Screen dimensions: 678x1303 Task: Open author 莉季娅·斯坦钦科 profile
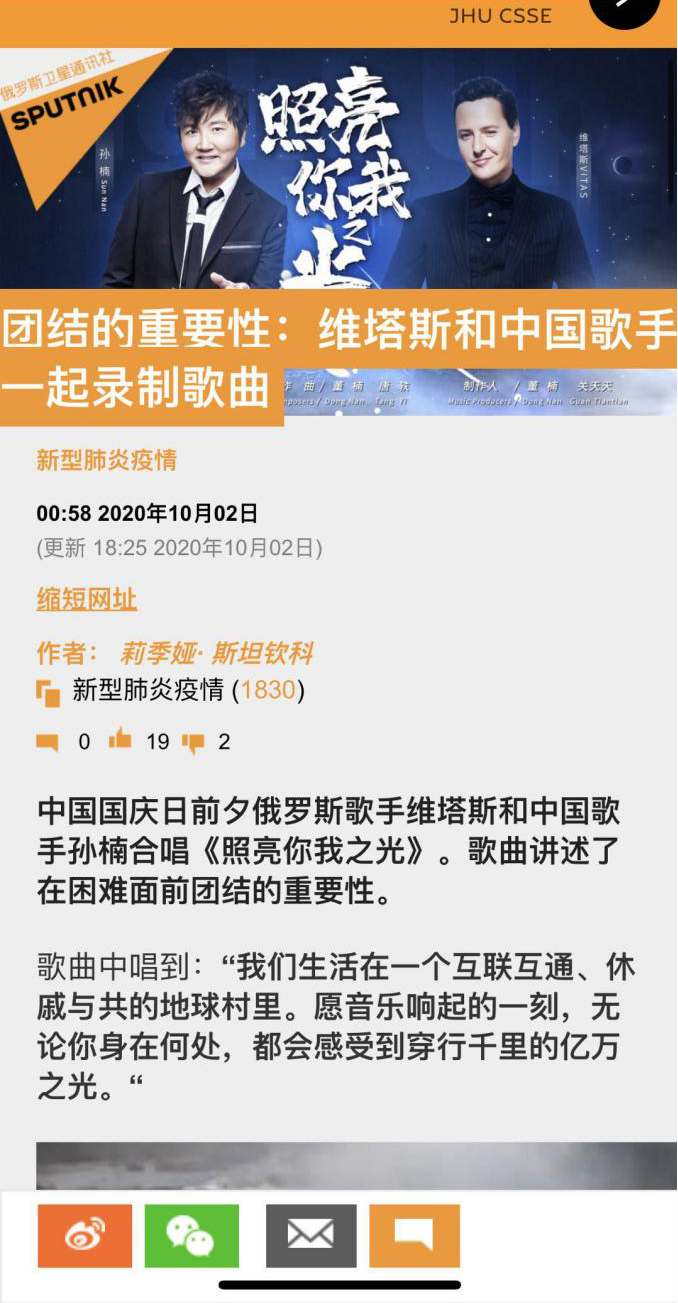pos(216,654)
